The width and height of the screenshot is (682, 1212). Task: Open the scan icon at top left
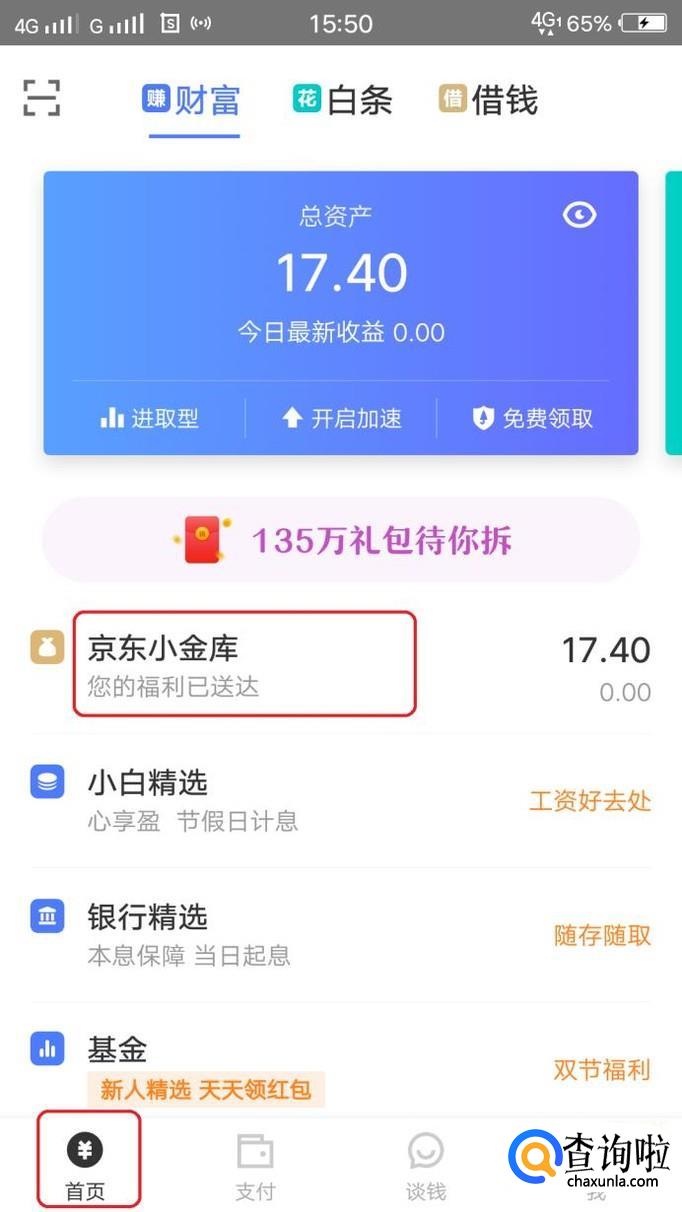pos(42,99)
